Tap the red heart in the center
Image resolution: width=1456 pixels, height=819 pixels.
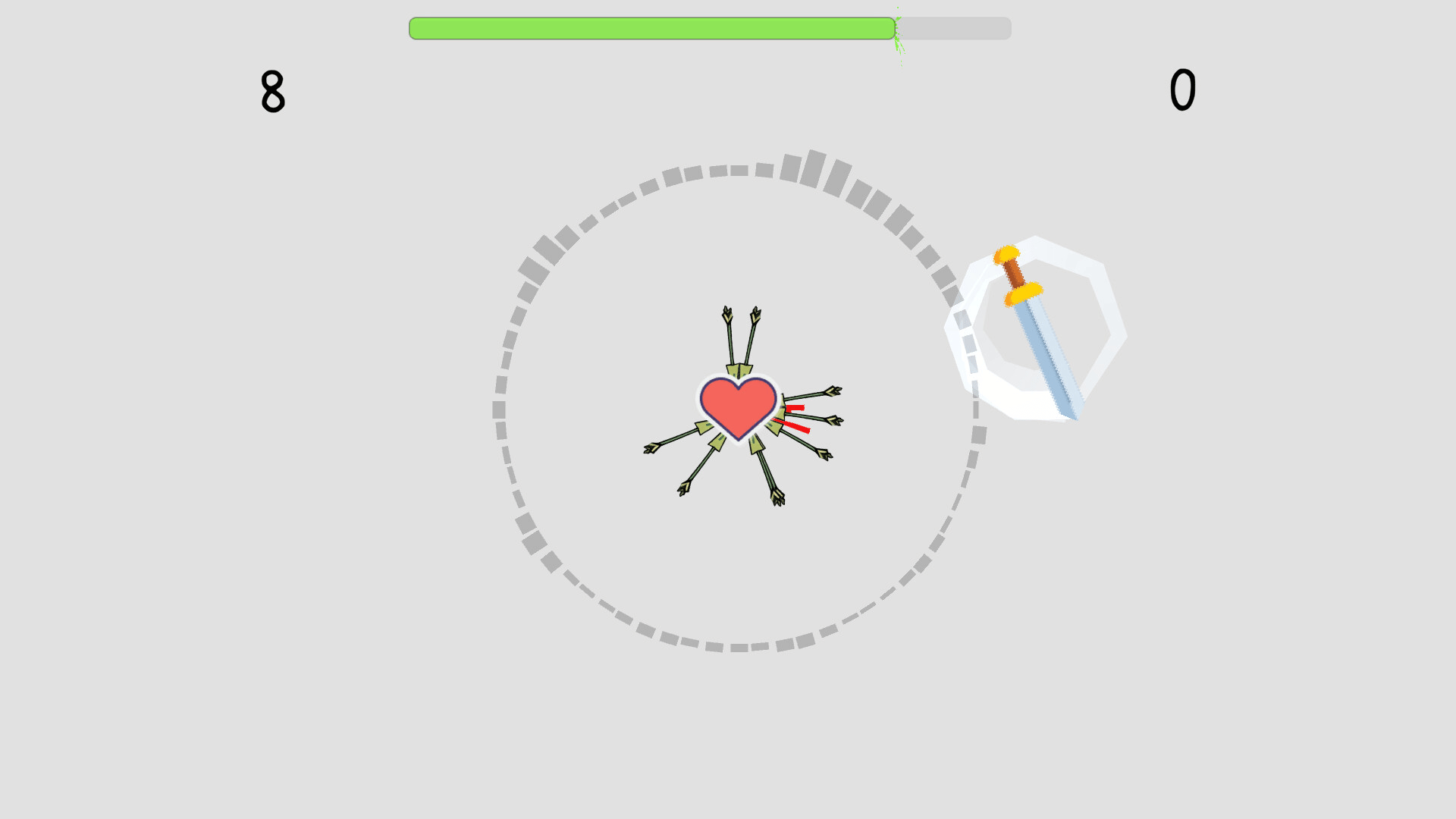pos(738,407)
